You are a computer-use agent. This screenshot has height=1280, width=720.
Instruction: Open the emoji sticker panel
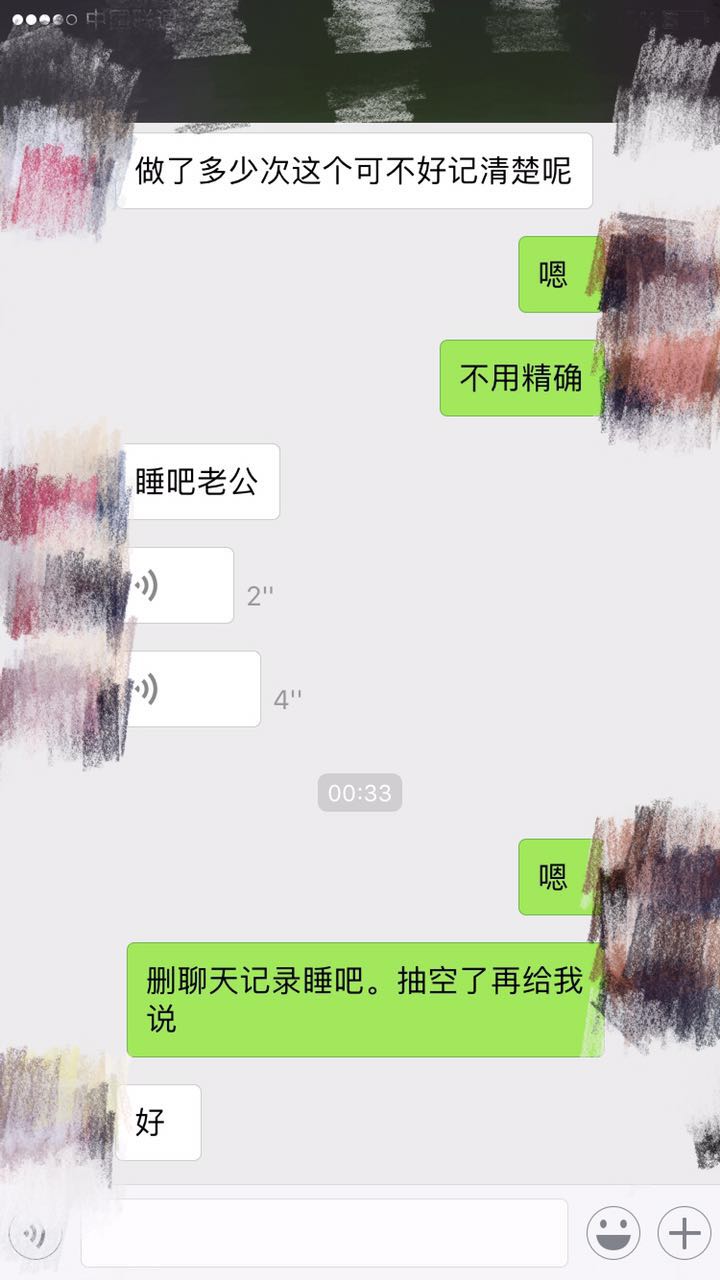[x=613, y=1234]
